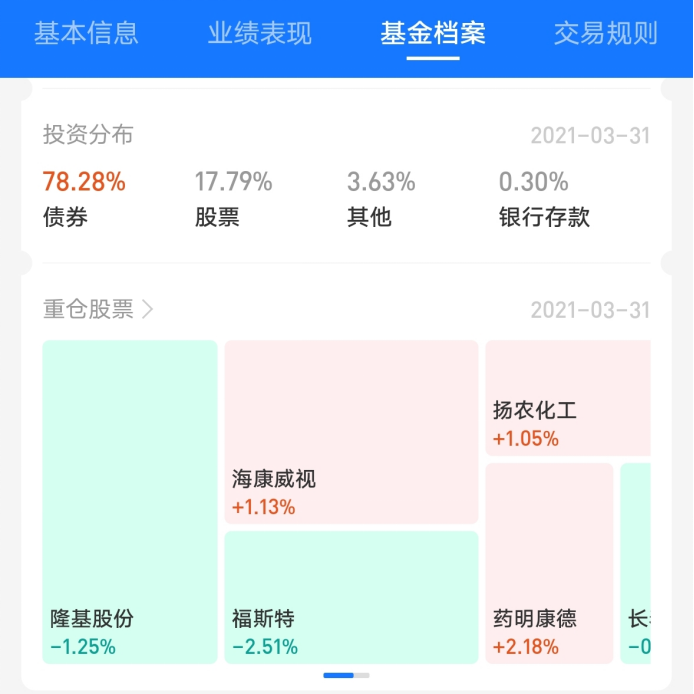This screenshot has width=694, height=694.
Task: Select the 扬农化工 stock tile
Action: pos(567,397)
